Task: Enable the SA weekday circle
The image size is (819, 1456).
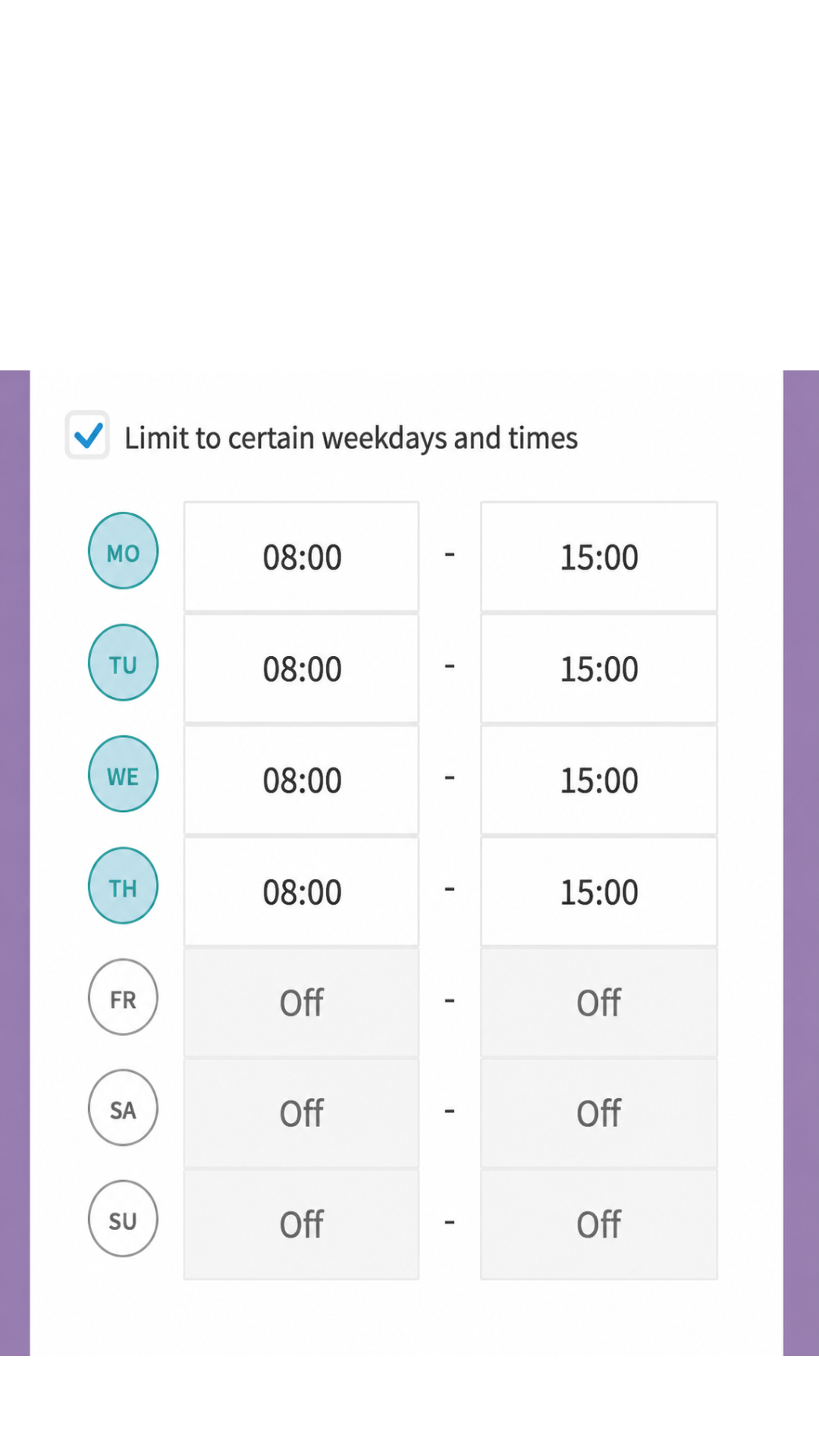Action: [x=123, y=1108]
